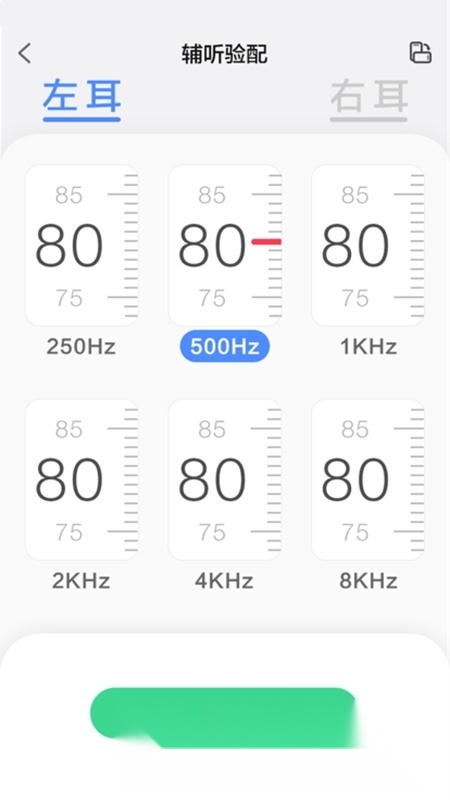Switch to the 右耳 tab

point(368,99)
